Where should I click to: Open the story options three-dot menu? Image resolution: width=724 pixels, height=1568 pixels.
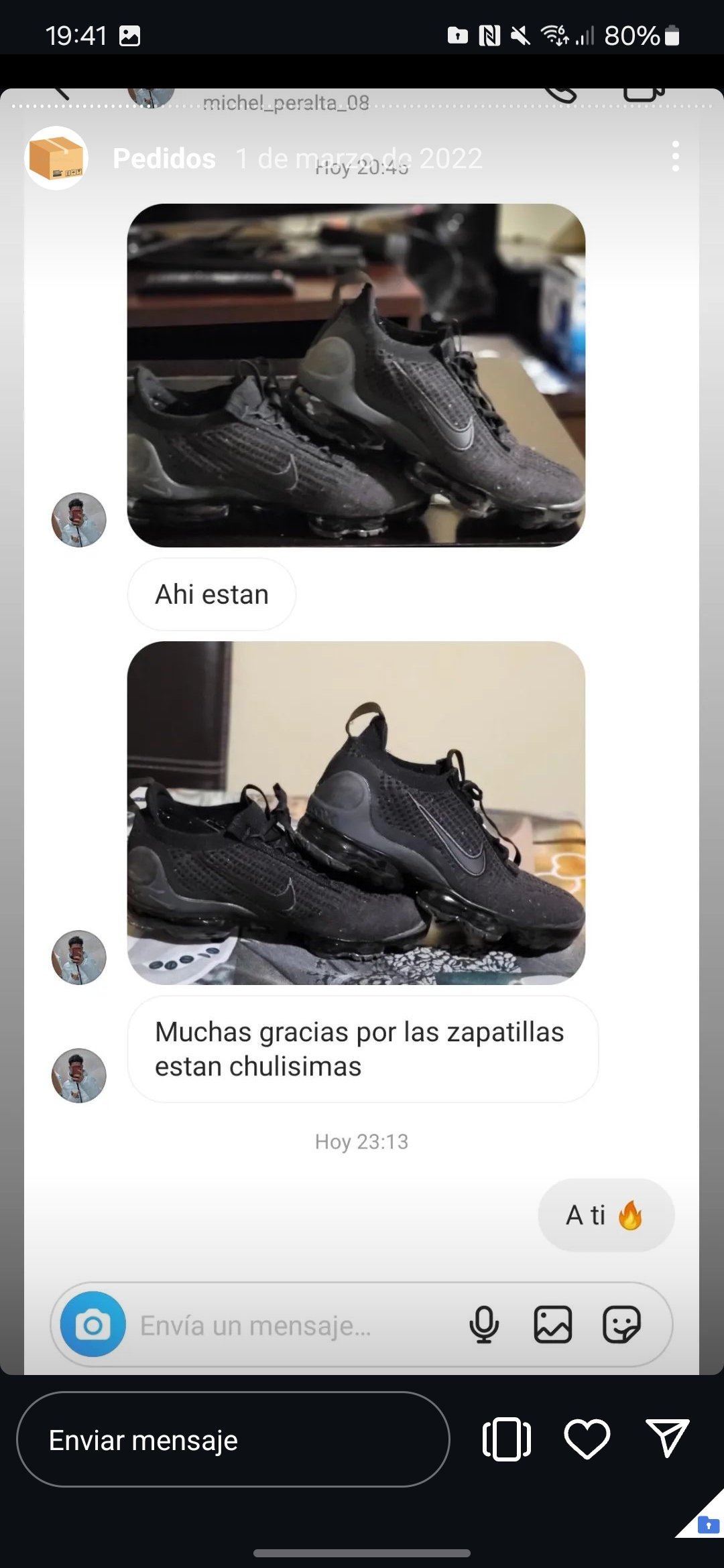[x=675, y=157]
